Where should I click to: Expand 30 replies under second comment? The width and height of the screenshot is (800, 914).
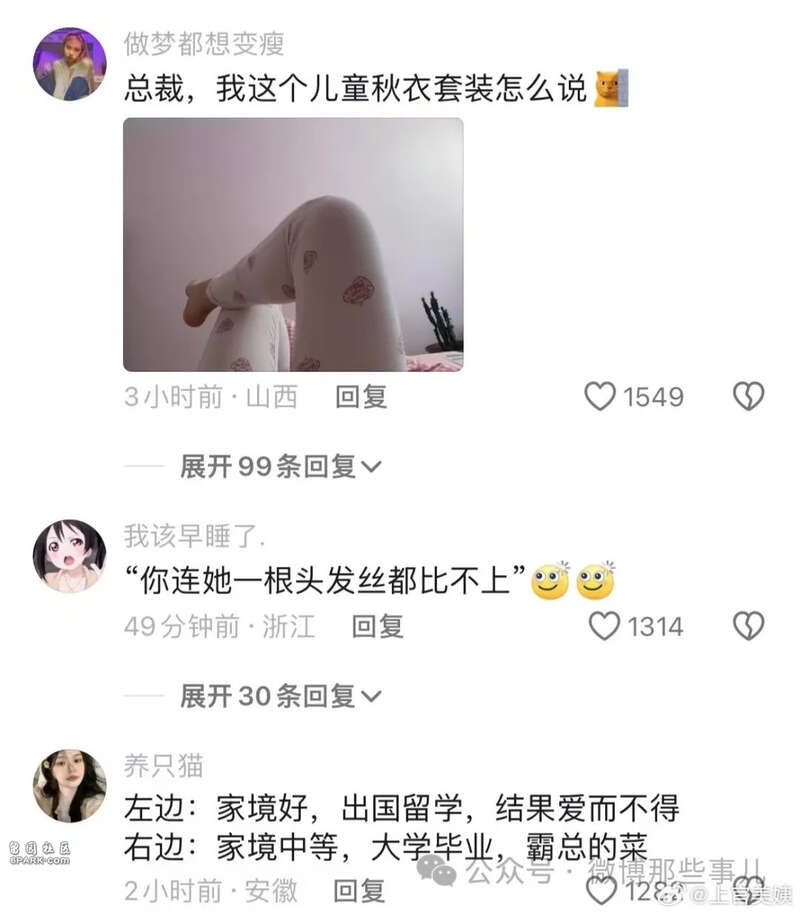click(x=280, y=696)
